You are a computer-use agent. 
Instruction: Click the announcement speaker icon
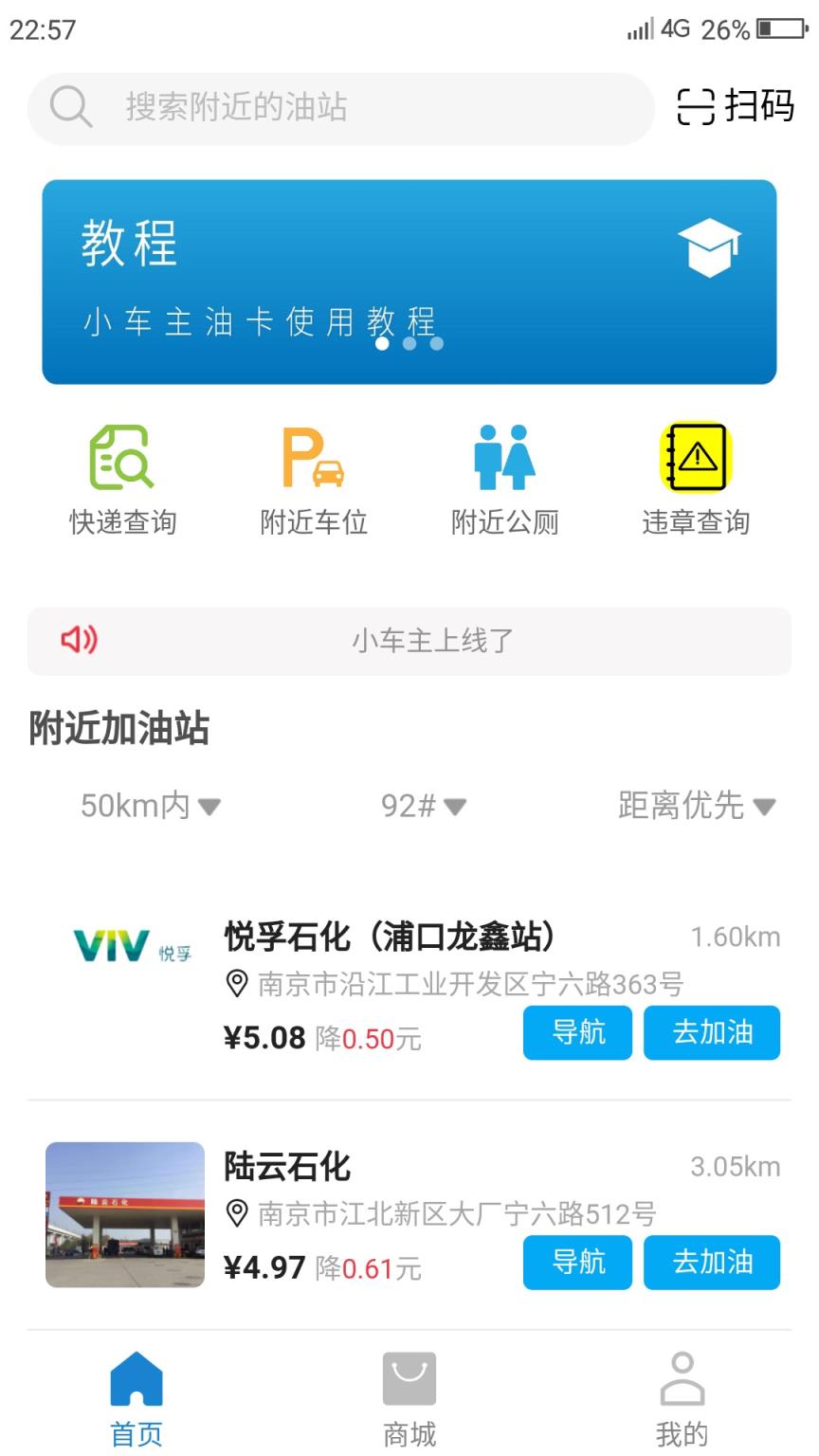pyautogui.click(x=78, y=641)
